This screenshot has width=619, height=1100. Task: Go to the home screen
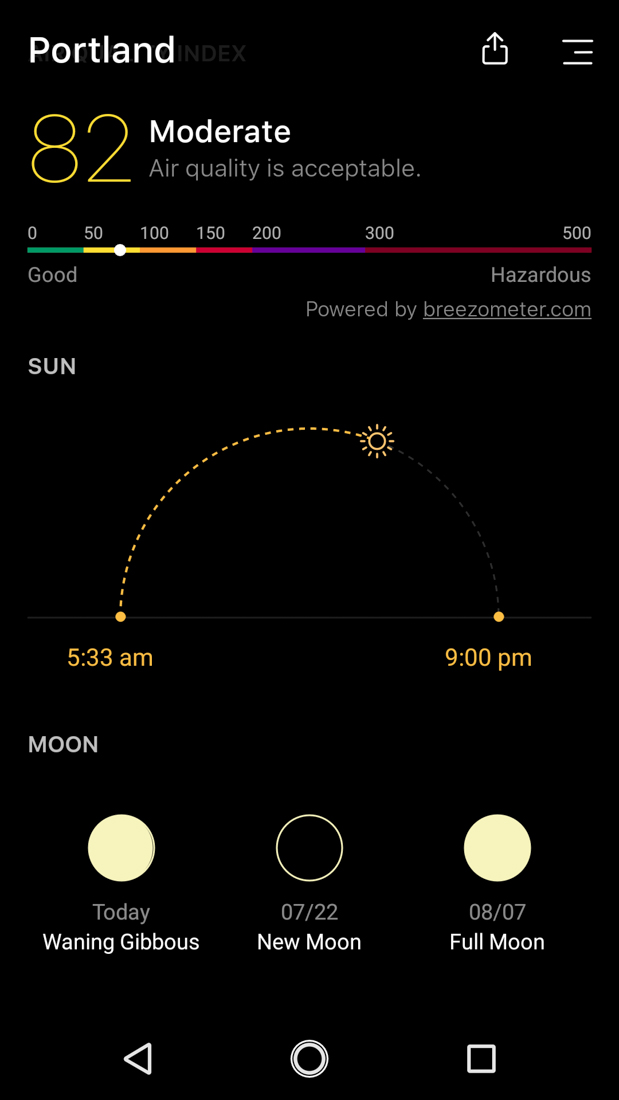tap(309, 1058)
